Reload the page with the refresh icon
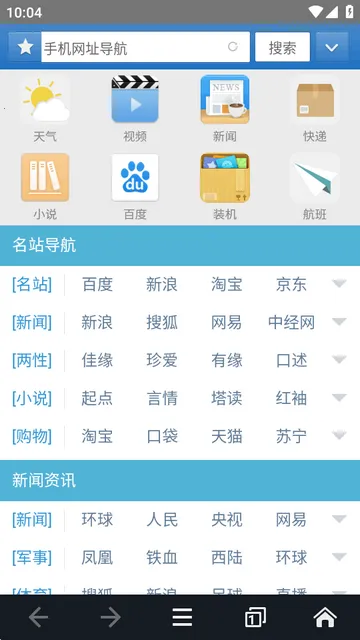 [x=233, y=47]
